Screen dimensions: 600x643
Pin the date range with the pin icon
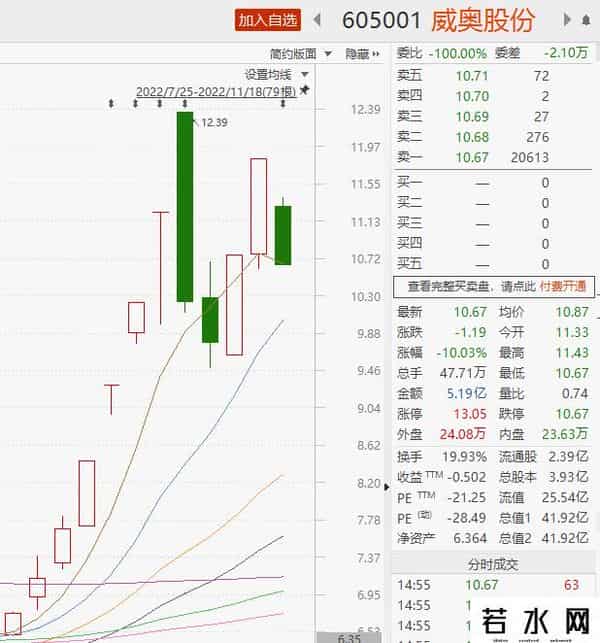coord(304,91)
